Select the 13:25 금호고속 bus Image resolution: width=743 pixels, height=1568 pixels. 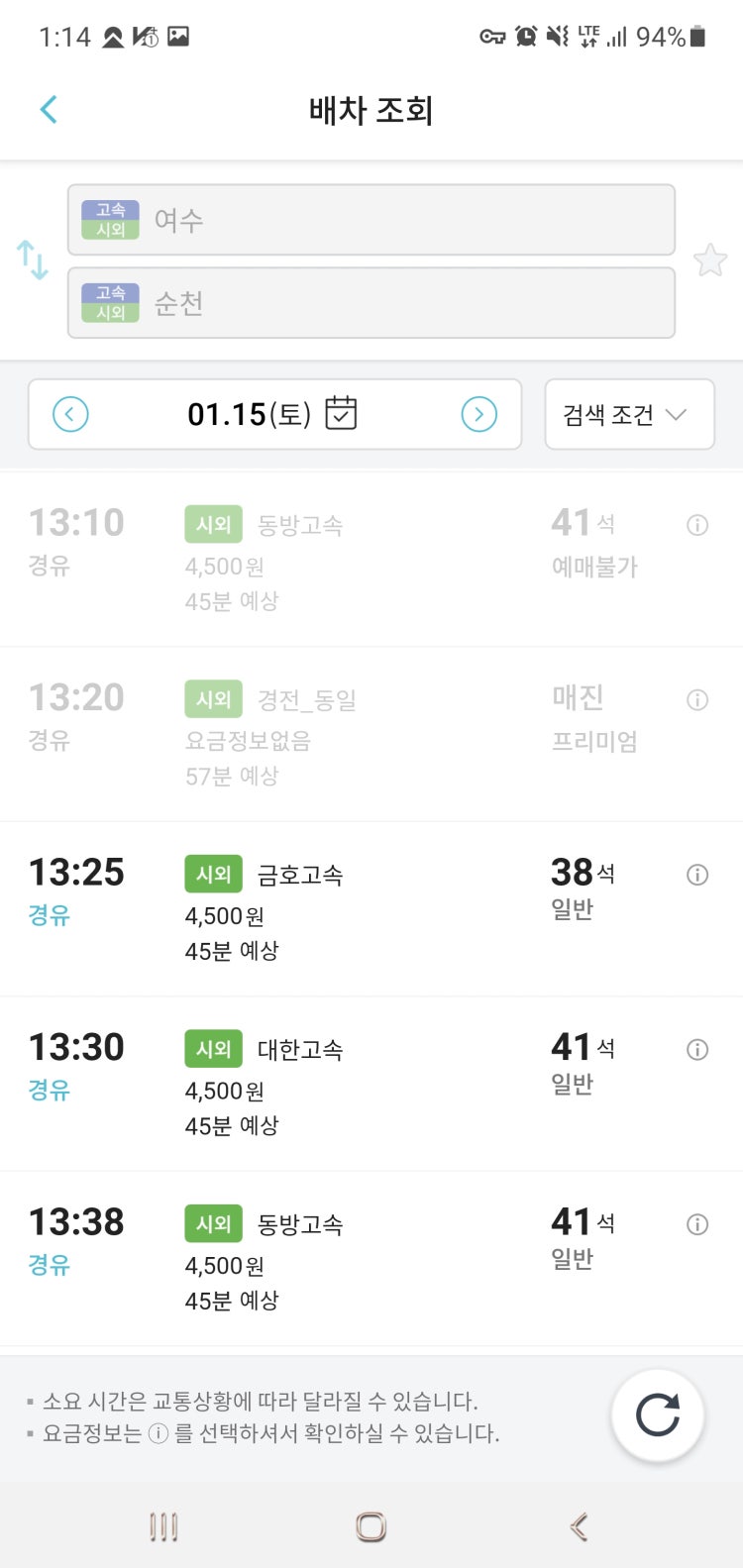click(x=371, y=909)
